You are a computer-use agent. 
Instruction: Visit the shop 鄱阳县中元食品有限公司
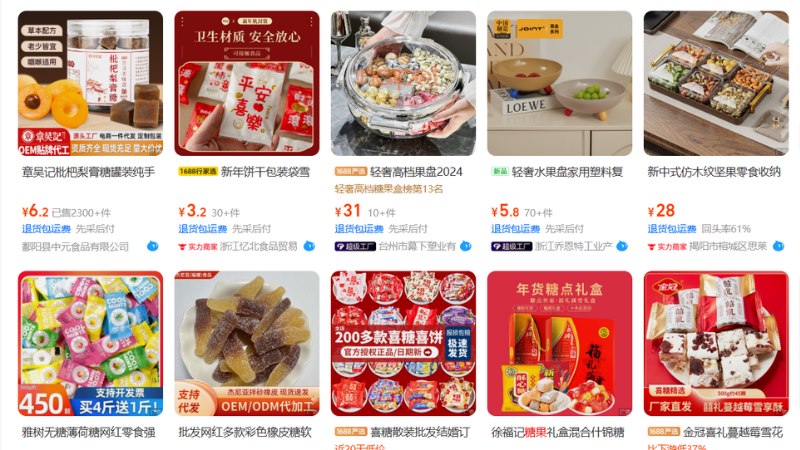(76, 246)
